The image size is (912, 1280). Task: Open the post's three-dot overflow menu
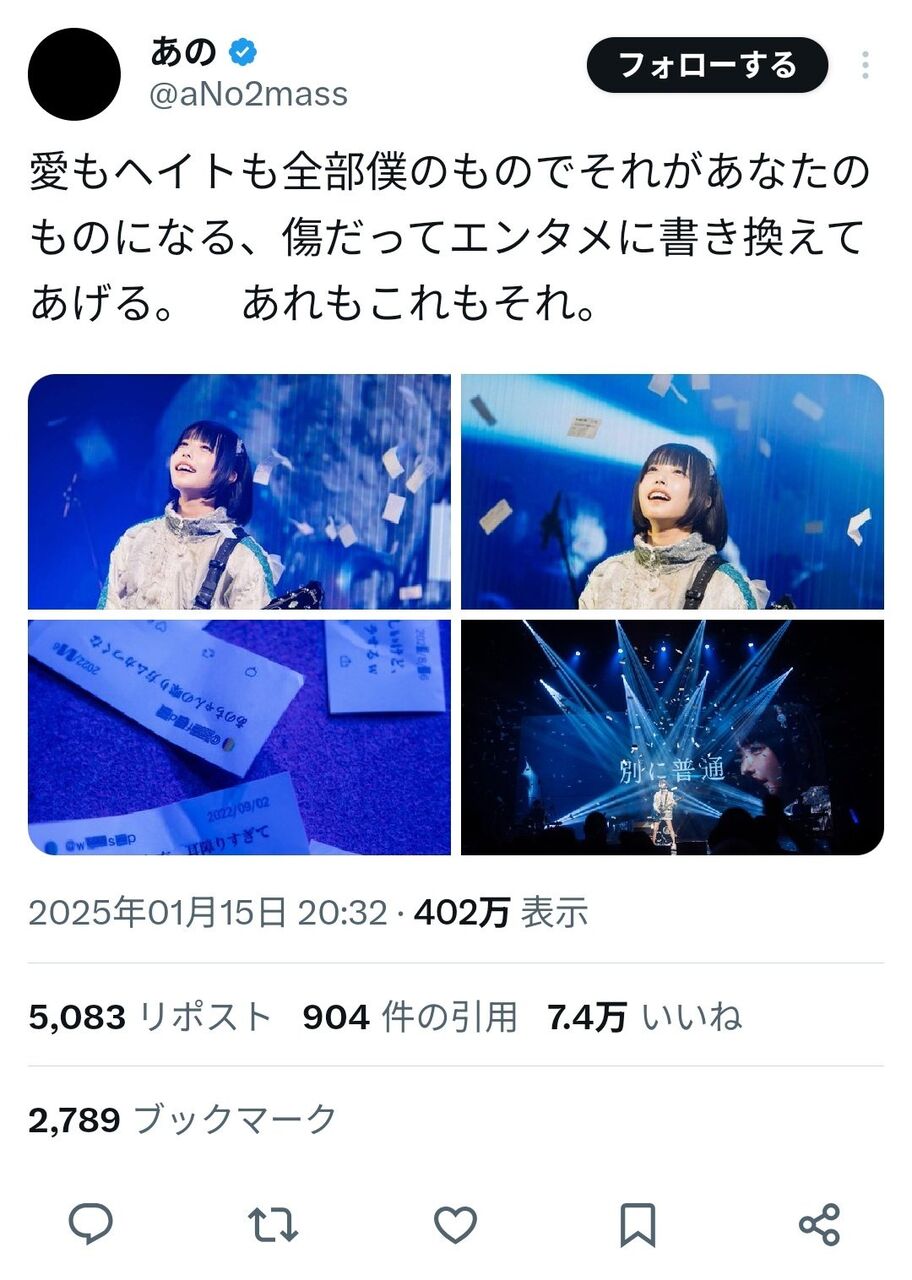tap(866, 66)
